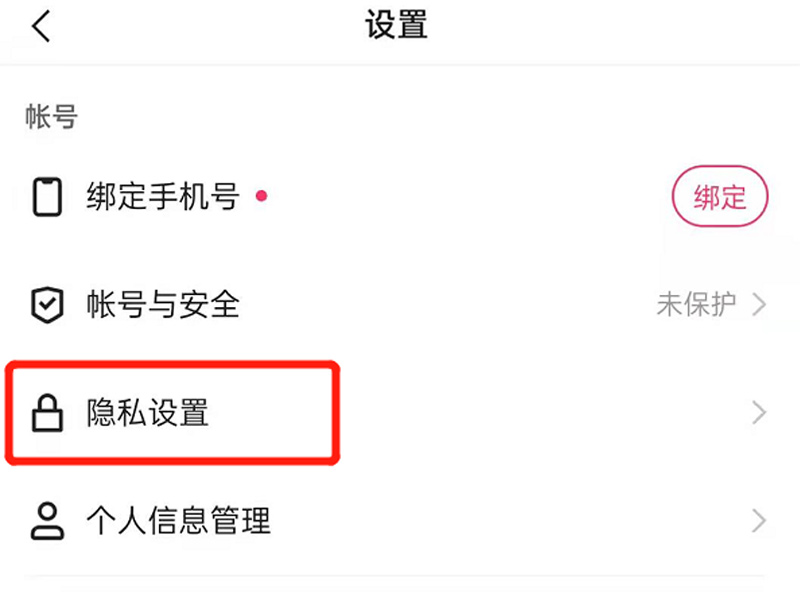Tap the 绑定 button for phone number
800x600 pixels.
pos(719,197)
